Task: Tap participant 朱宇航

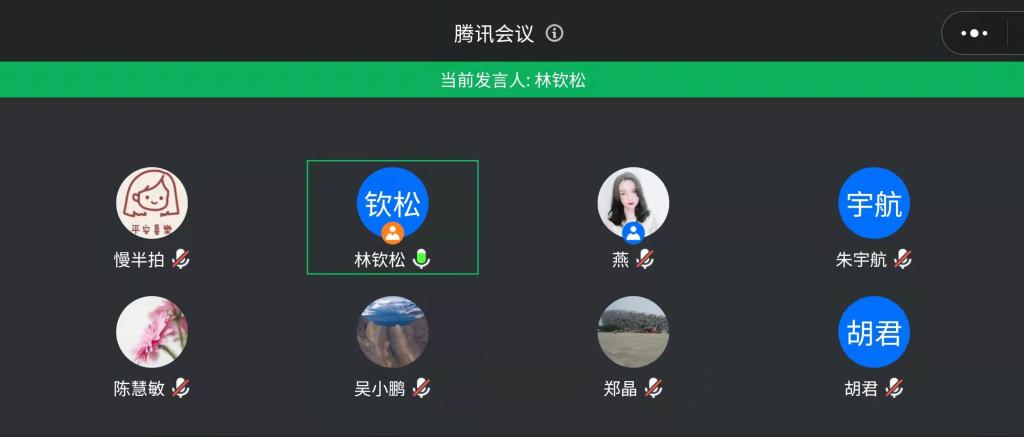Action: (x=874, y=204)
